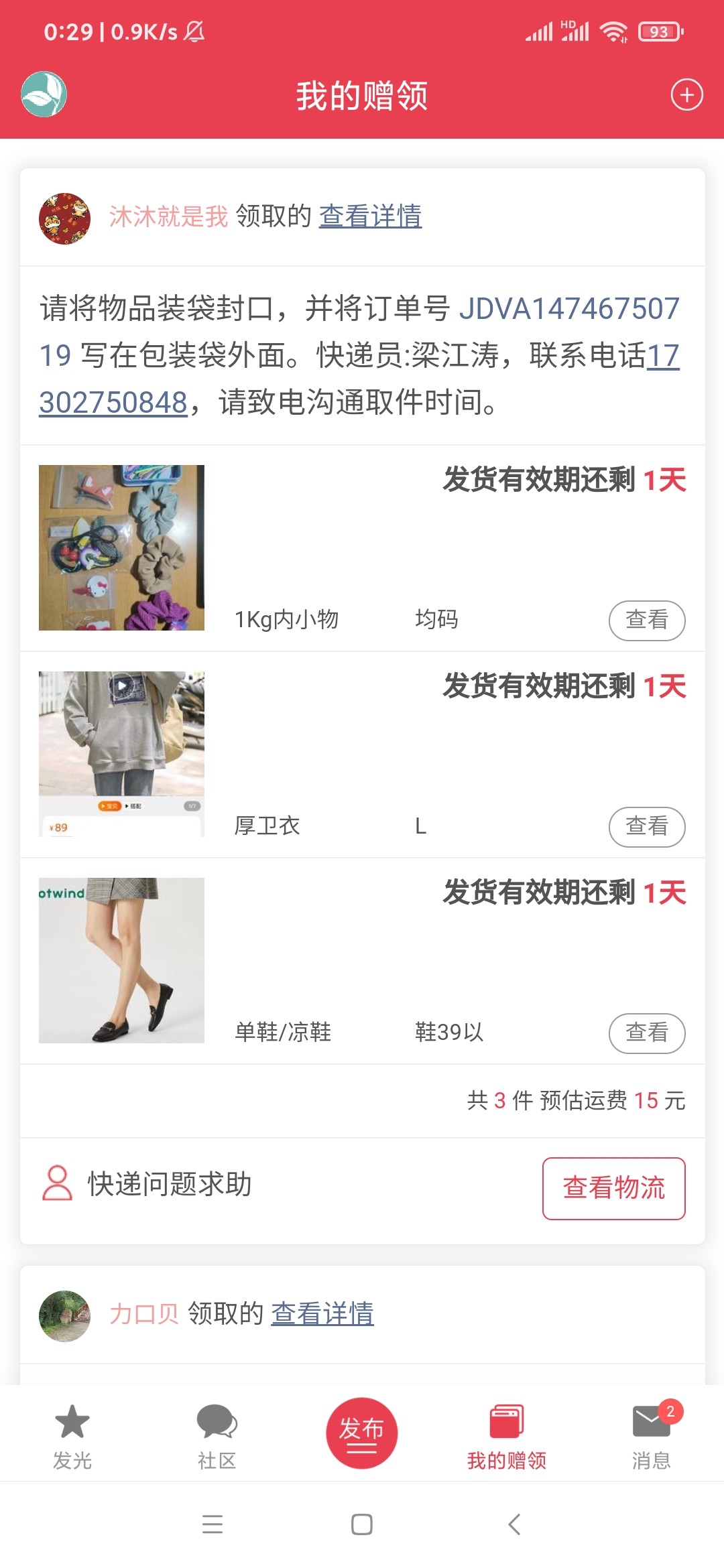Select 快递问题求助 for courier help
724x1568 pixels.
[x=147, y=1184]
